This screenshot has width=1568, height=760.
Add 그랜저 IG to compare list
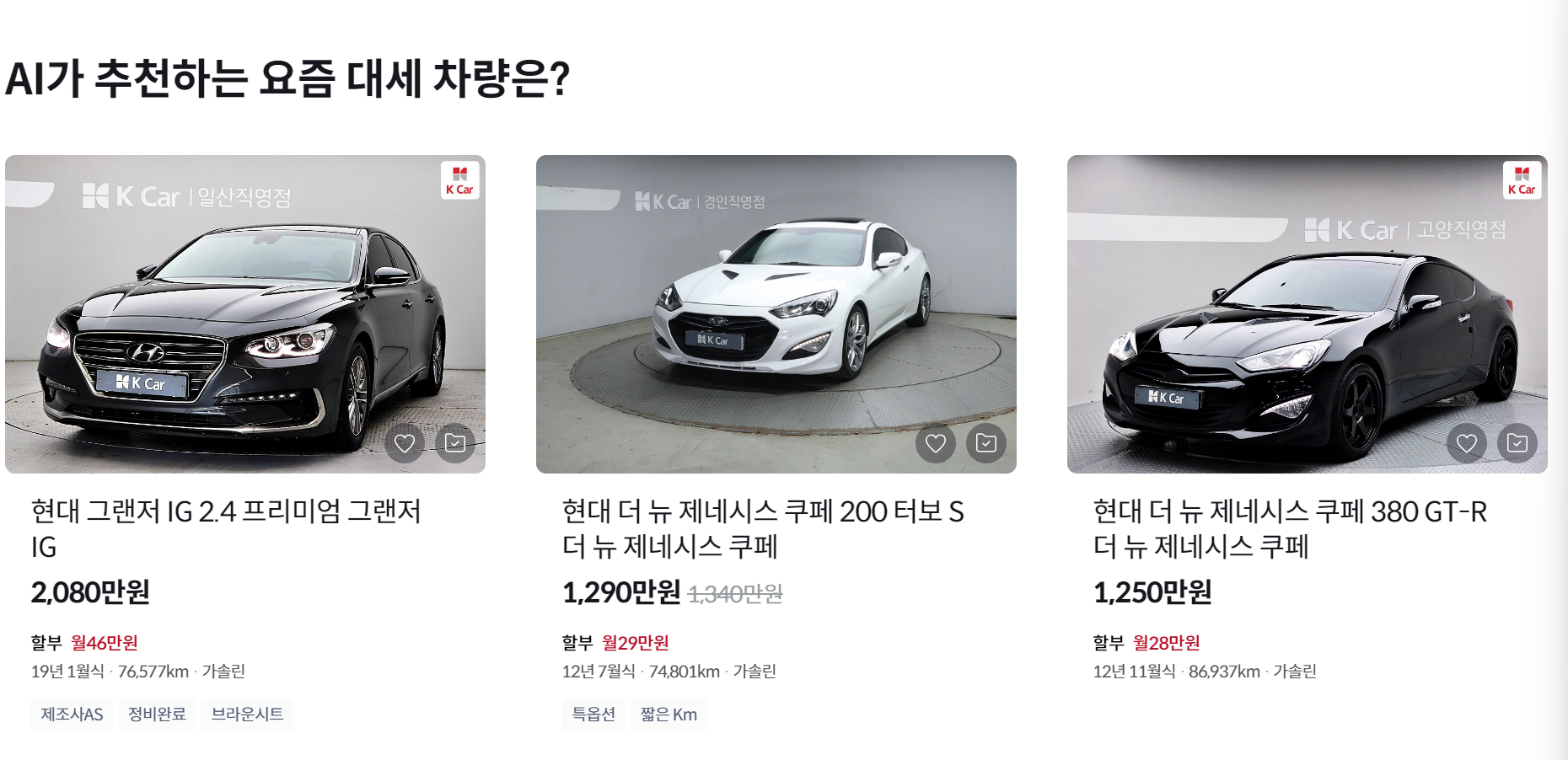[x=455, y=443]
